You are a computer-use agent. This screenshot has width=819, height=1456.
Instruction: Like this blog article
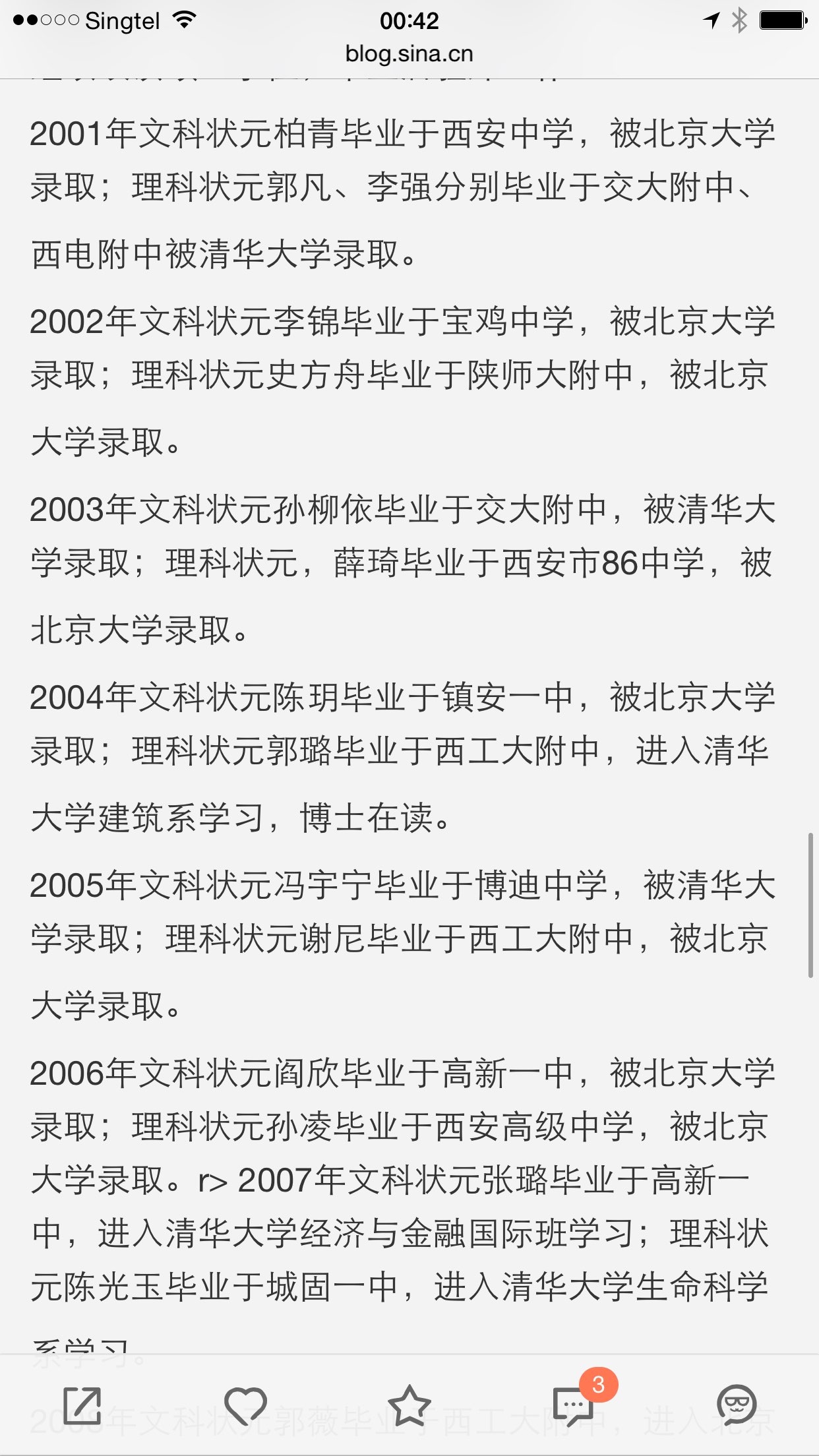[x=245, y=1406]
